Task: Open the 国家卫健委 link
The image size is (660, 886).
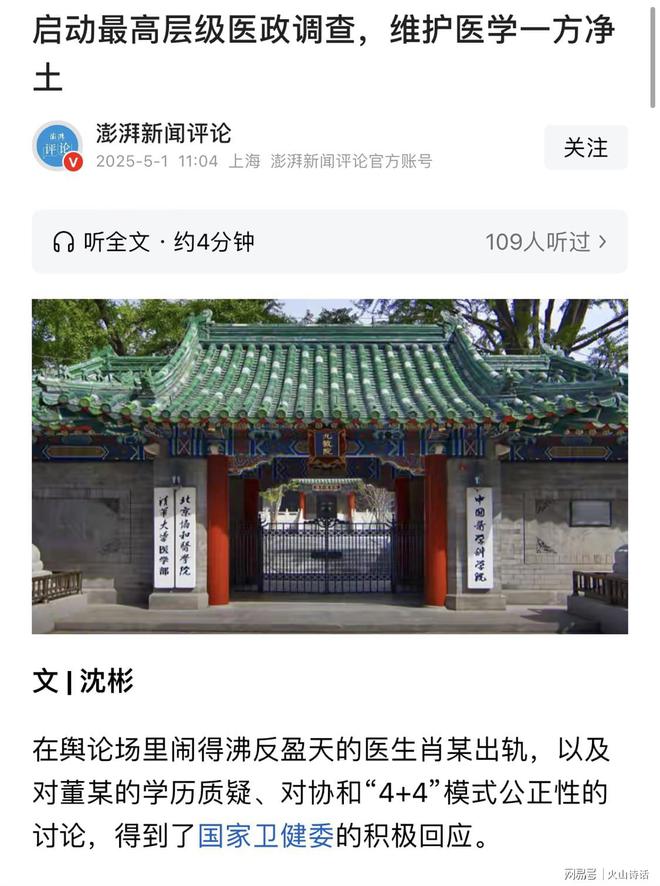Action: tap(266, 836)
